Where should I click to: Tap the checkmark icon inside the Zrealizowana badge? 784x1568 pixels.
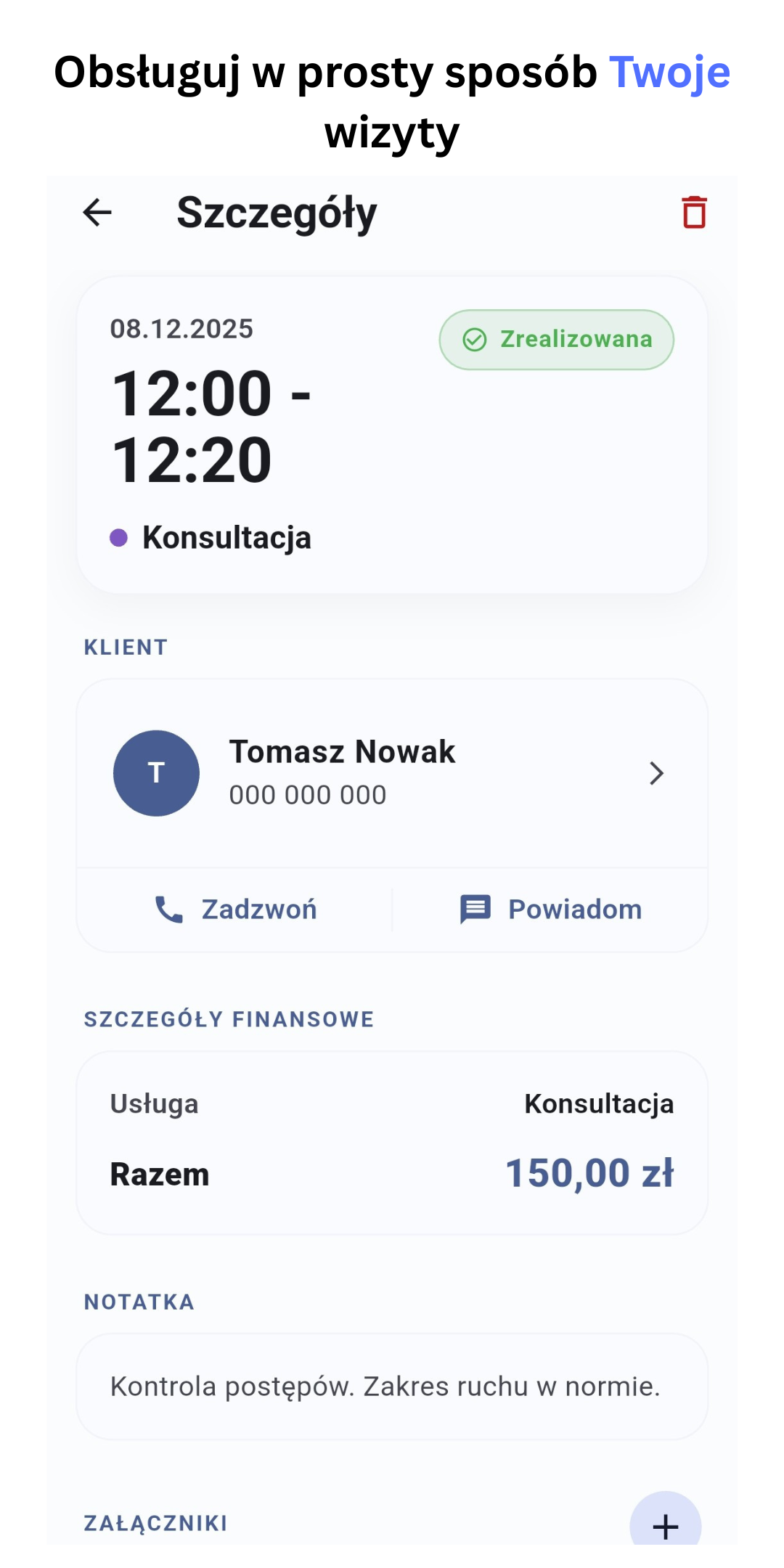click(x=475, y=339)
